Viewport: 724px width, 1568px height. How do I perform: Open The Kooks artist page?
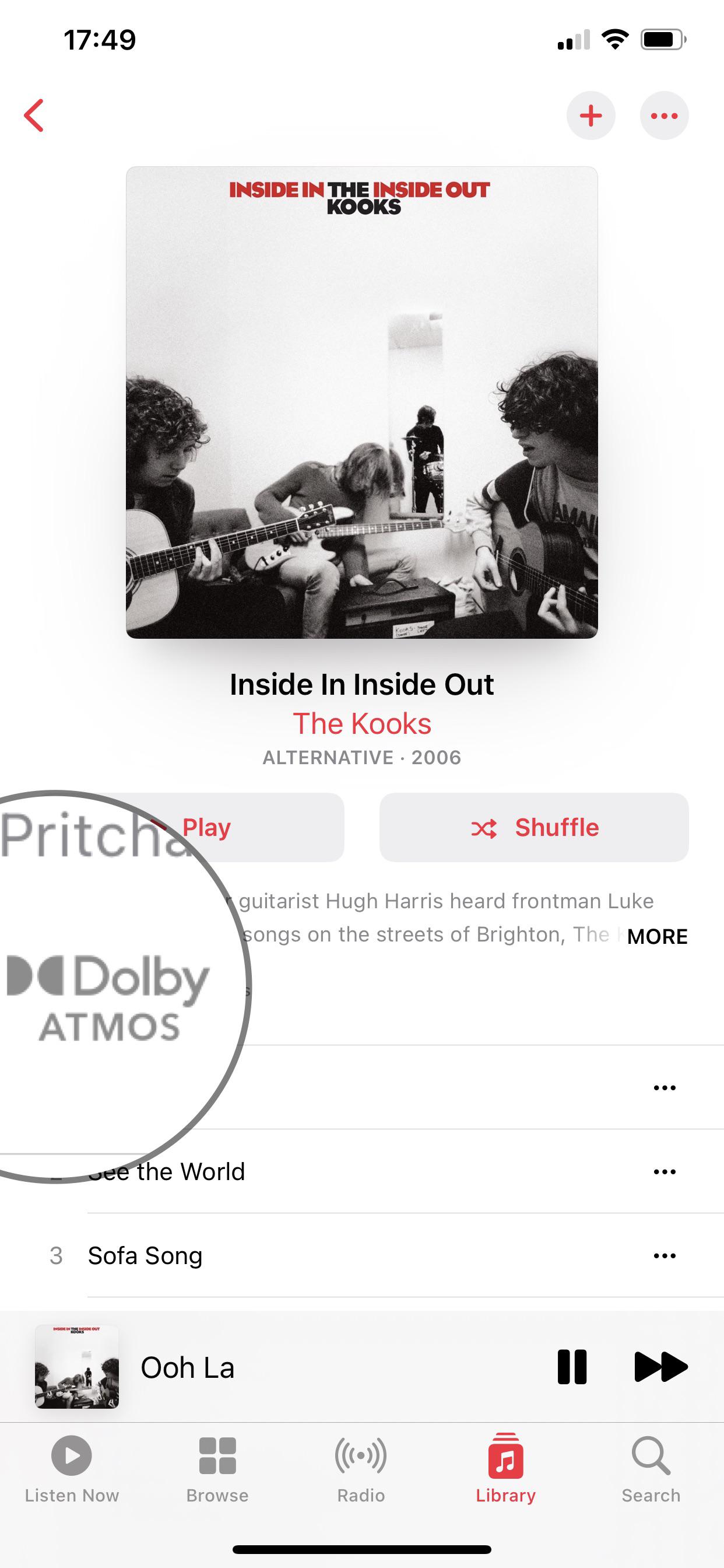(362, 724)
